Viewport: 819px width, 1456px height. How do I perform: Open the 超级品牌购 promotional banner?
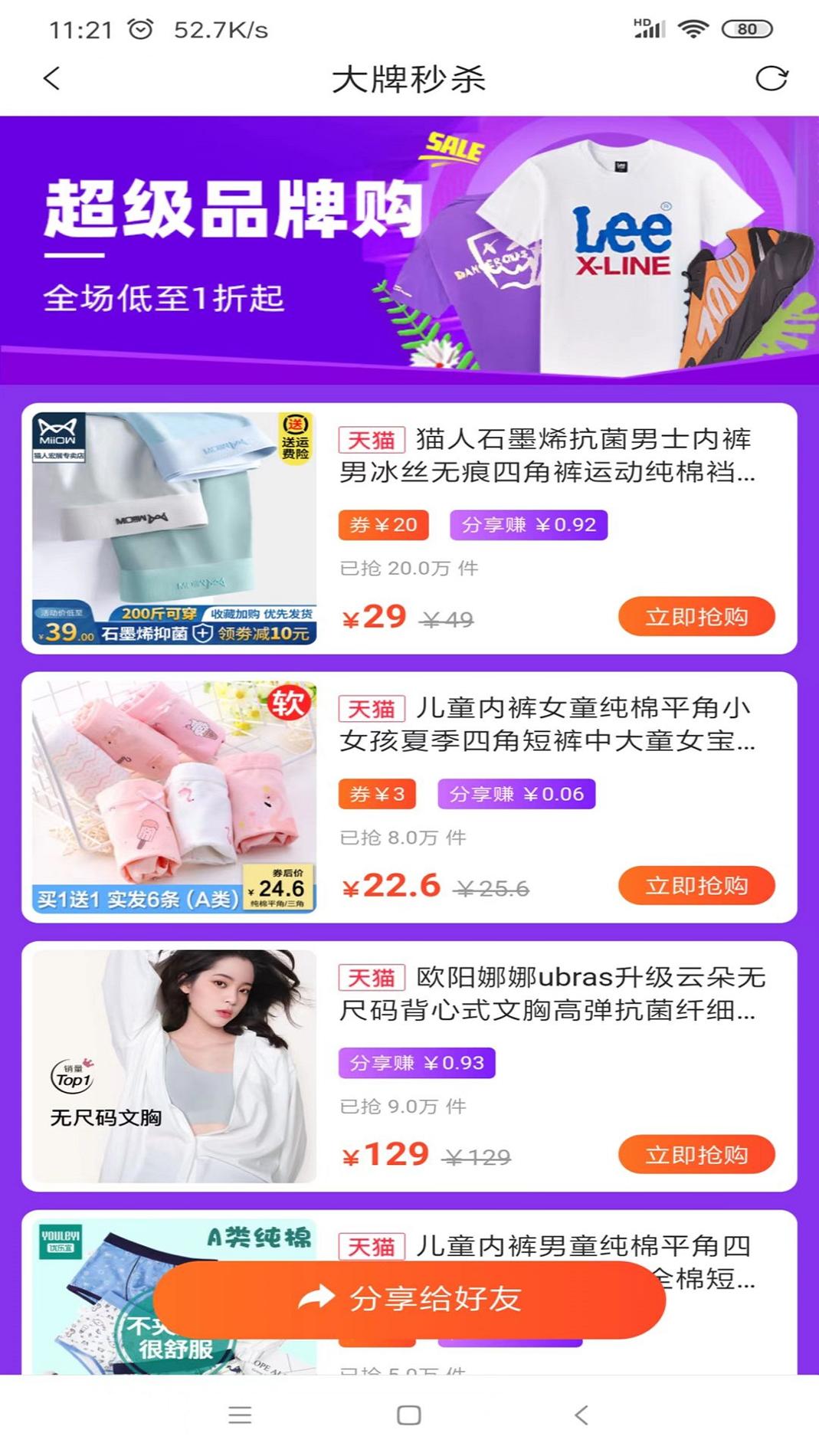tap(409, 248)
